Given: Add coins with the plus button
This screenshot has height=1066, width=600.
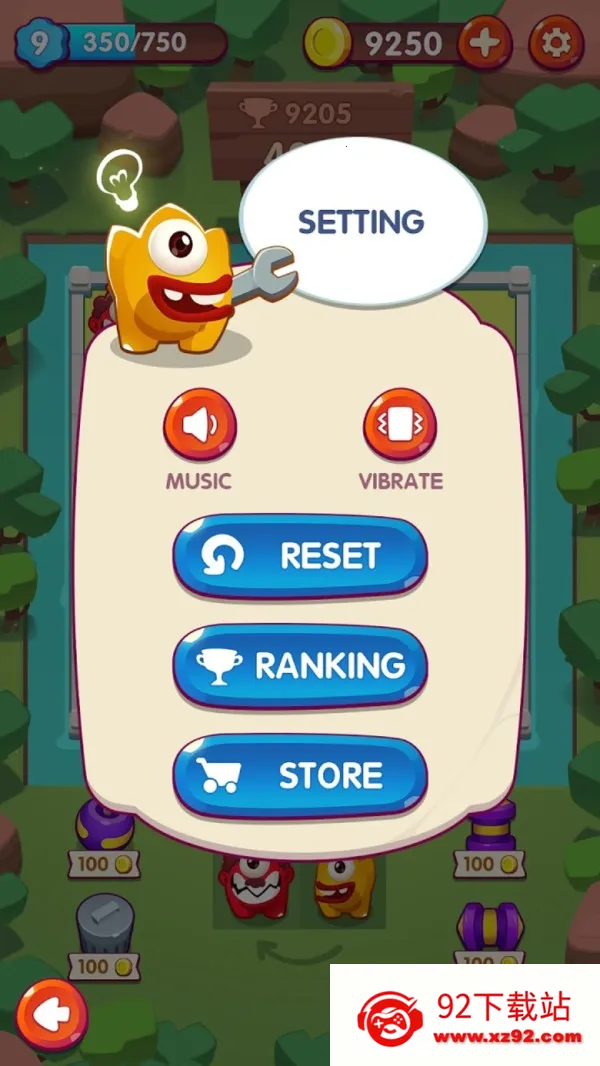Looking at the screenshot, I should (485, 44).
